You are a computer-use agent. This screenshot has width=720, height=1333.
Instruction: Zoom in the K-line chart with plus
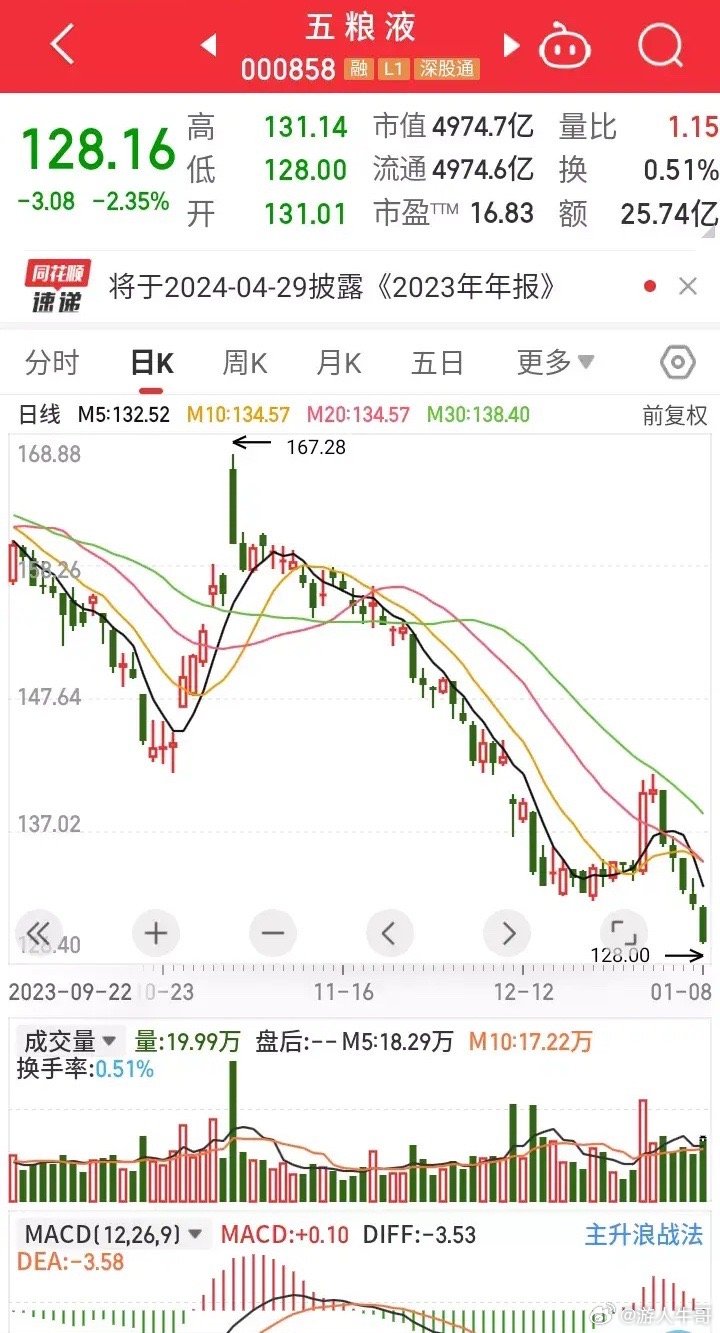[156, 934]
